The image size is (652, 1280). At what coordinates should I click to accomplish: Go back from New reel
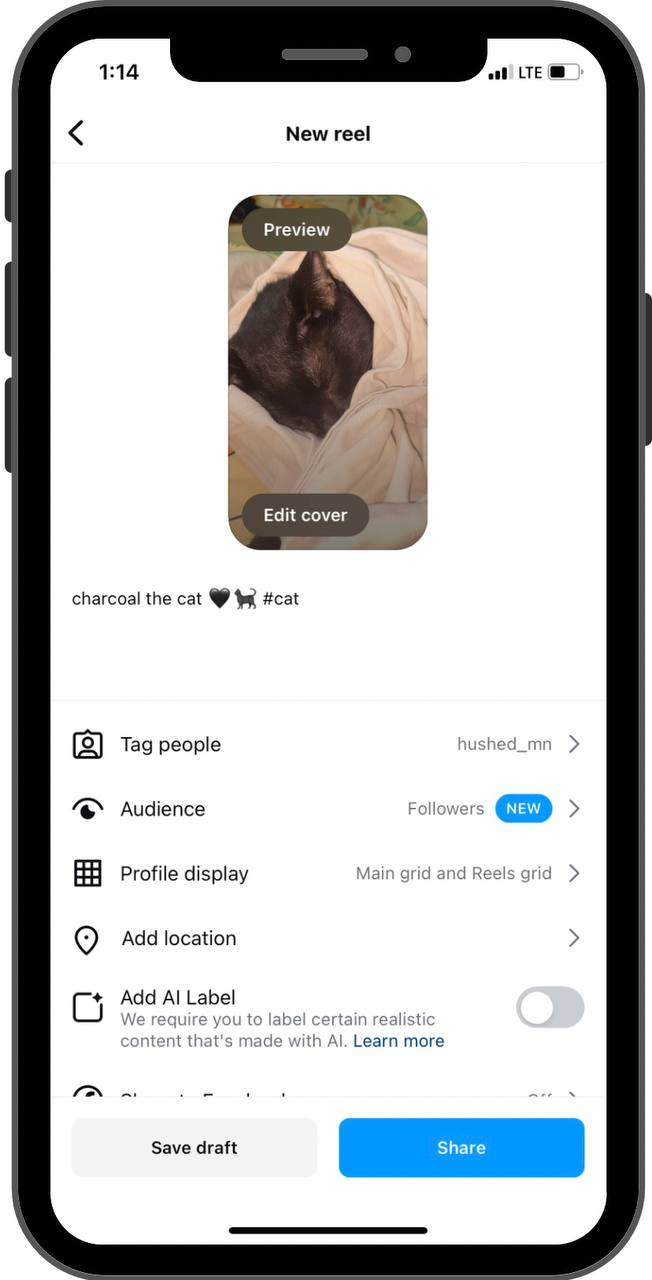tap(76, 133)
